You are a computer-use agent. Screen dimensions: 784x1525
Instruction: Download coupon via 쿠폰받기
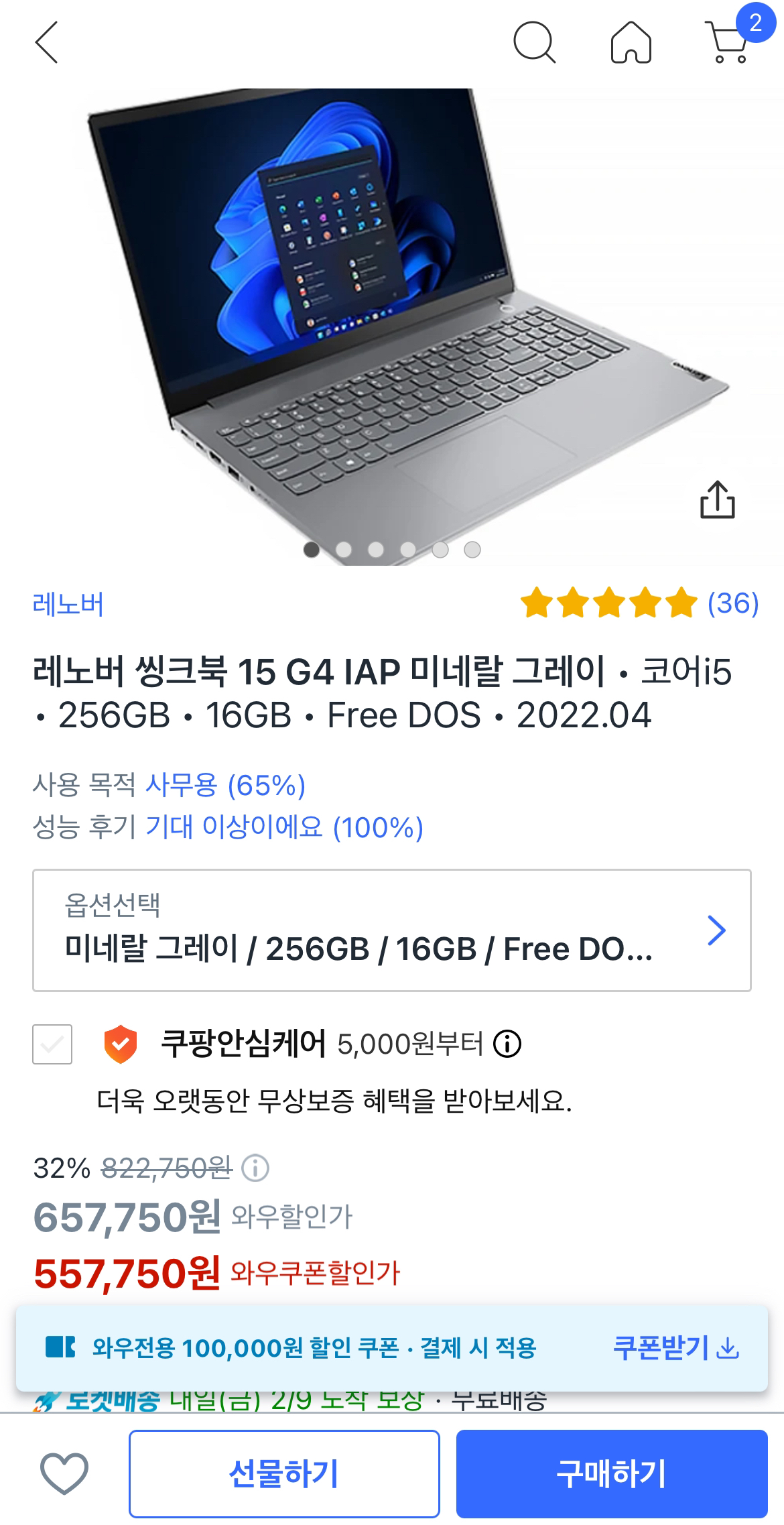coord(675,1347)
